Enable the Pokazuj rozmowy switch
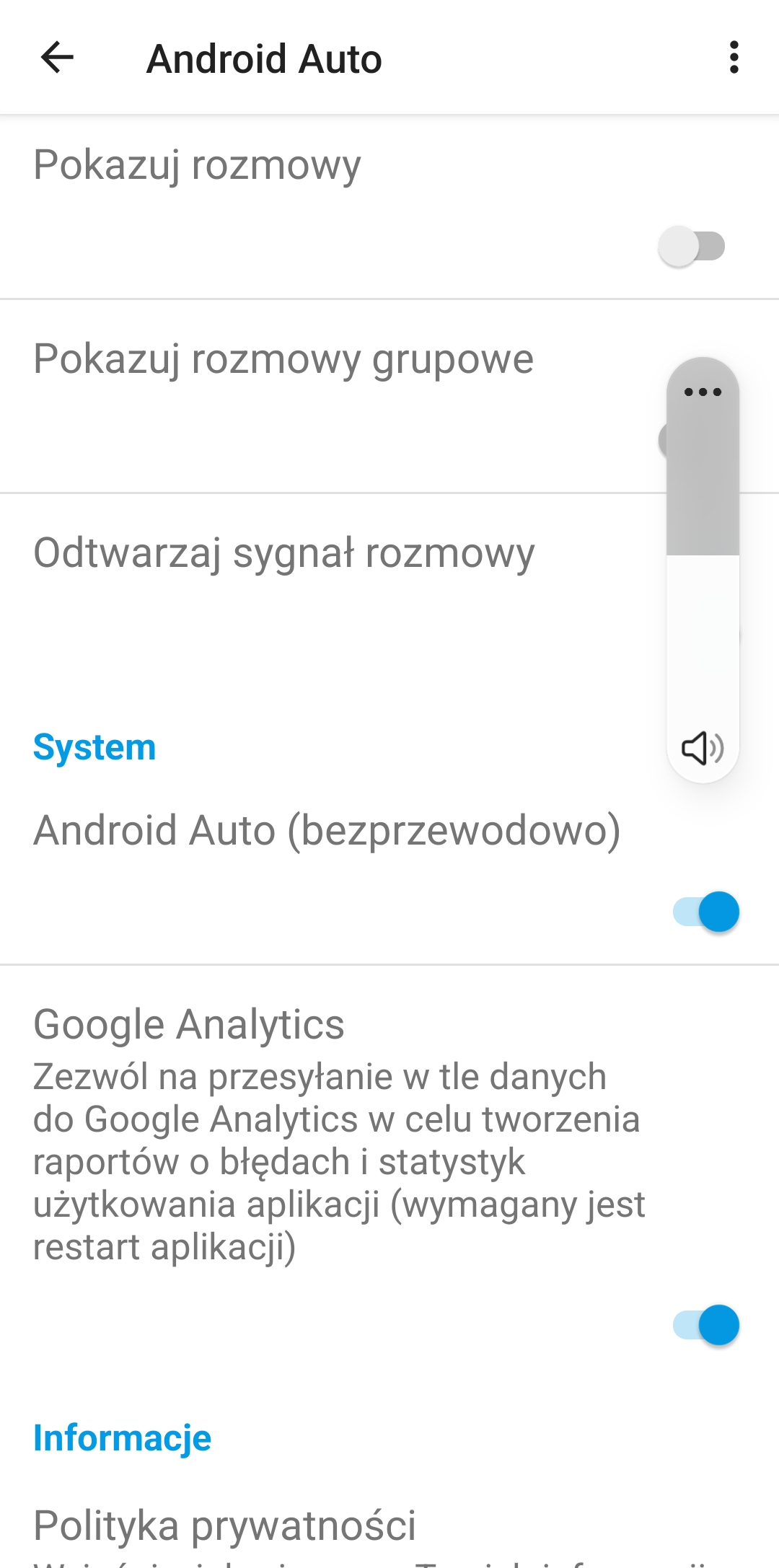Viewport: 779px width, 1568px height. click(x=691, y=247)
